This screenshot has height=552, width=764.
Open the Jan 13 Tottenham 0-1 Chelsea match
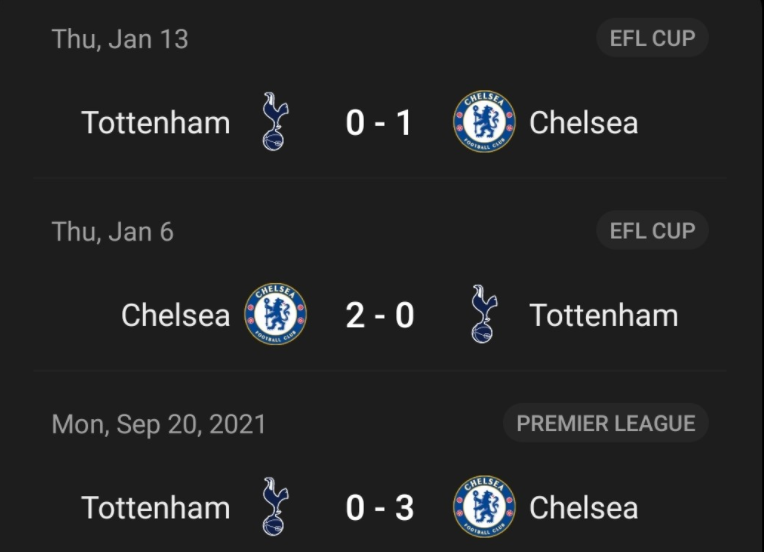pyautogui.click(x=379, y=123)
